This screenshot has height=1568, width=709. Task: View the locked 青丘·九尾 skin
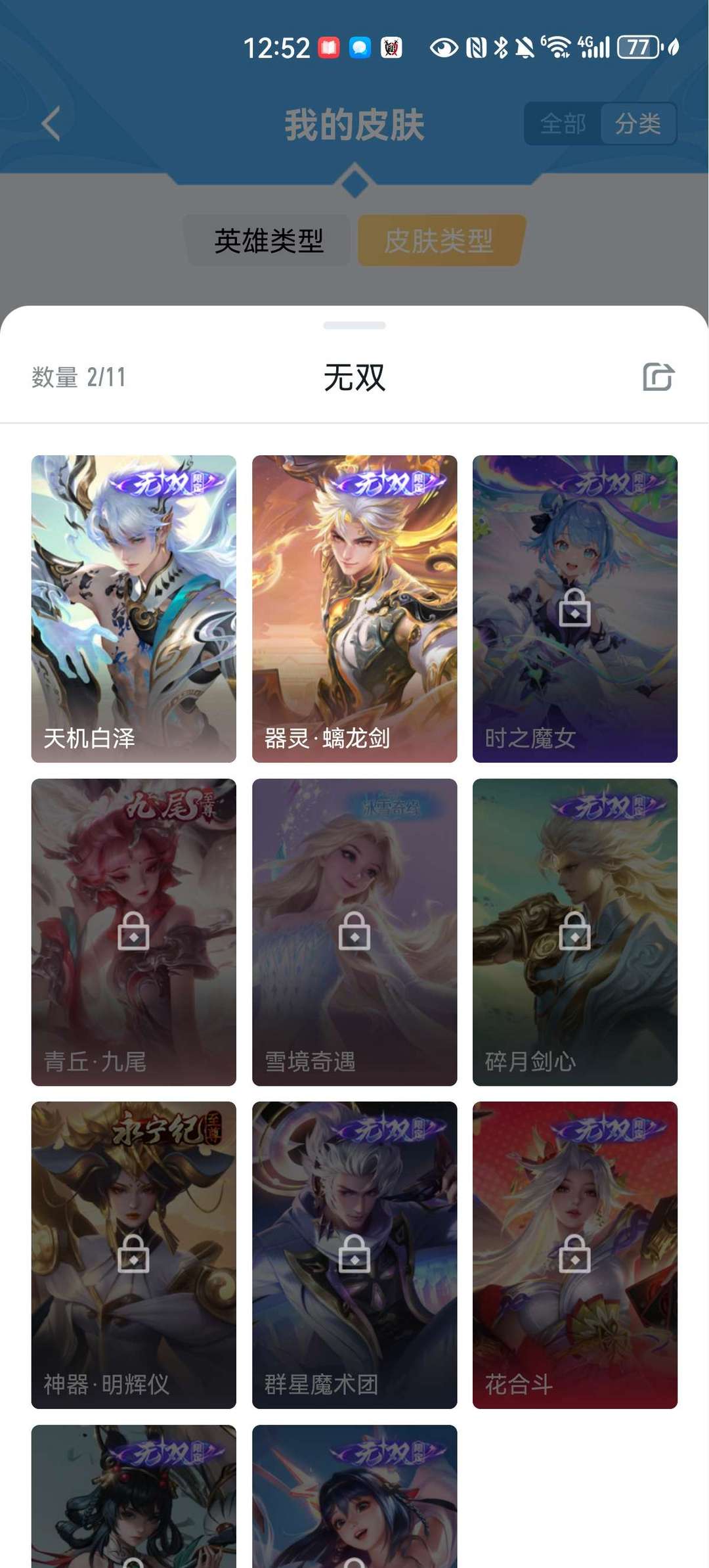coord(134,931)
